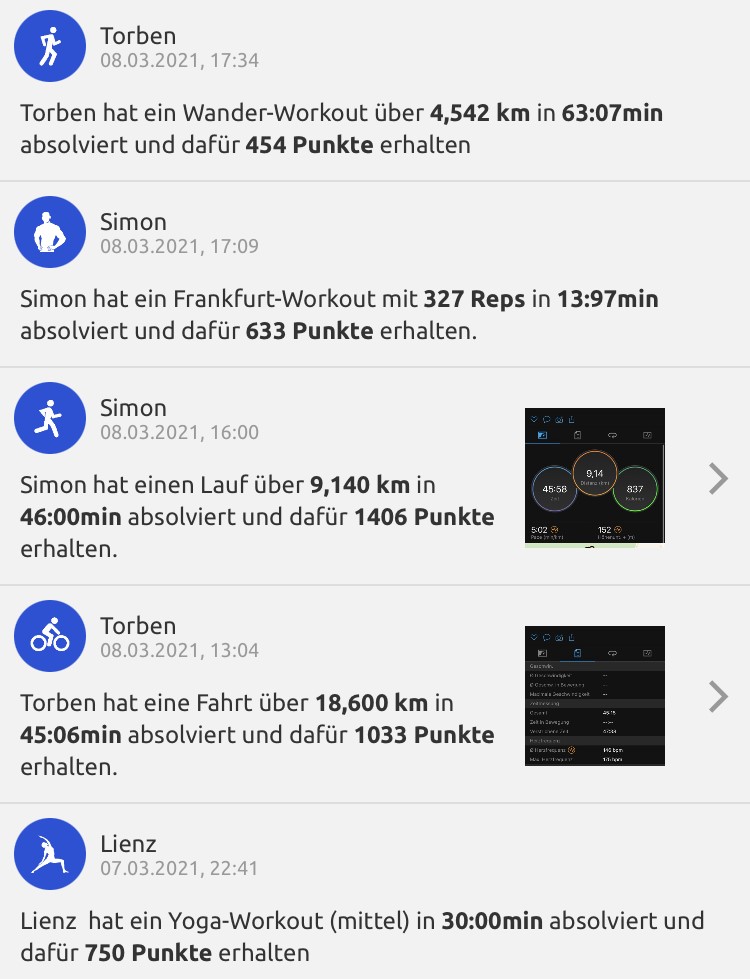This screenshot has width=750, height=979.
Task: Open Torben's profile from his name
Action: (x=136, y=33)
